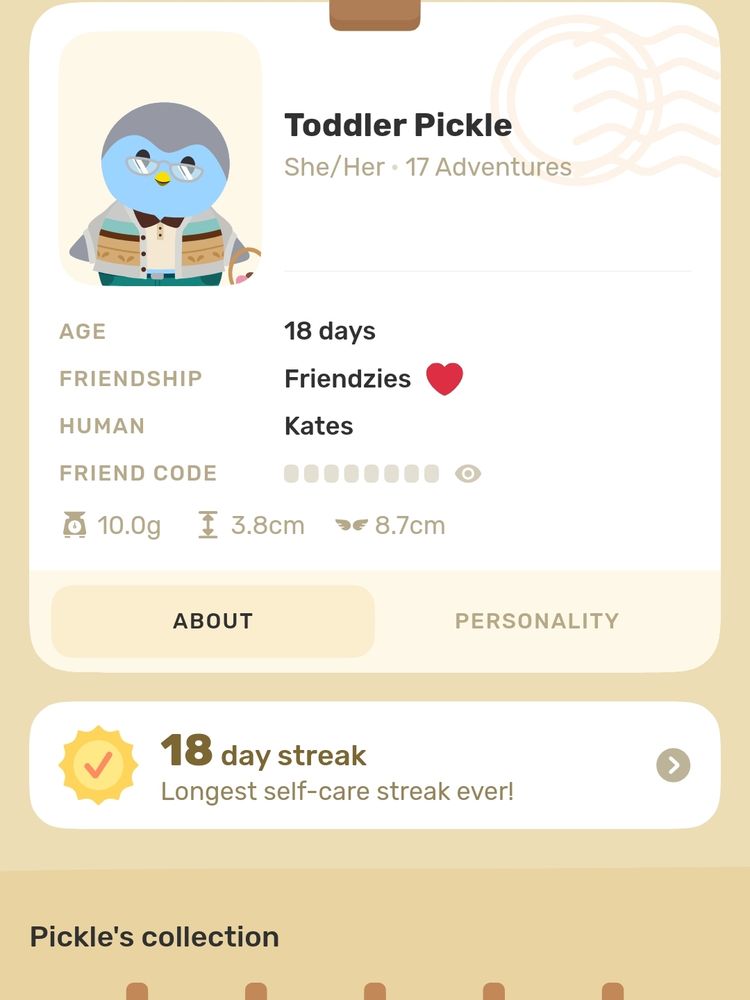Select the About tab
Viewport: 750px width, 1000px height.
coord(213,621)
